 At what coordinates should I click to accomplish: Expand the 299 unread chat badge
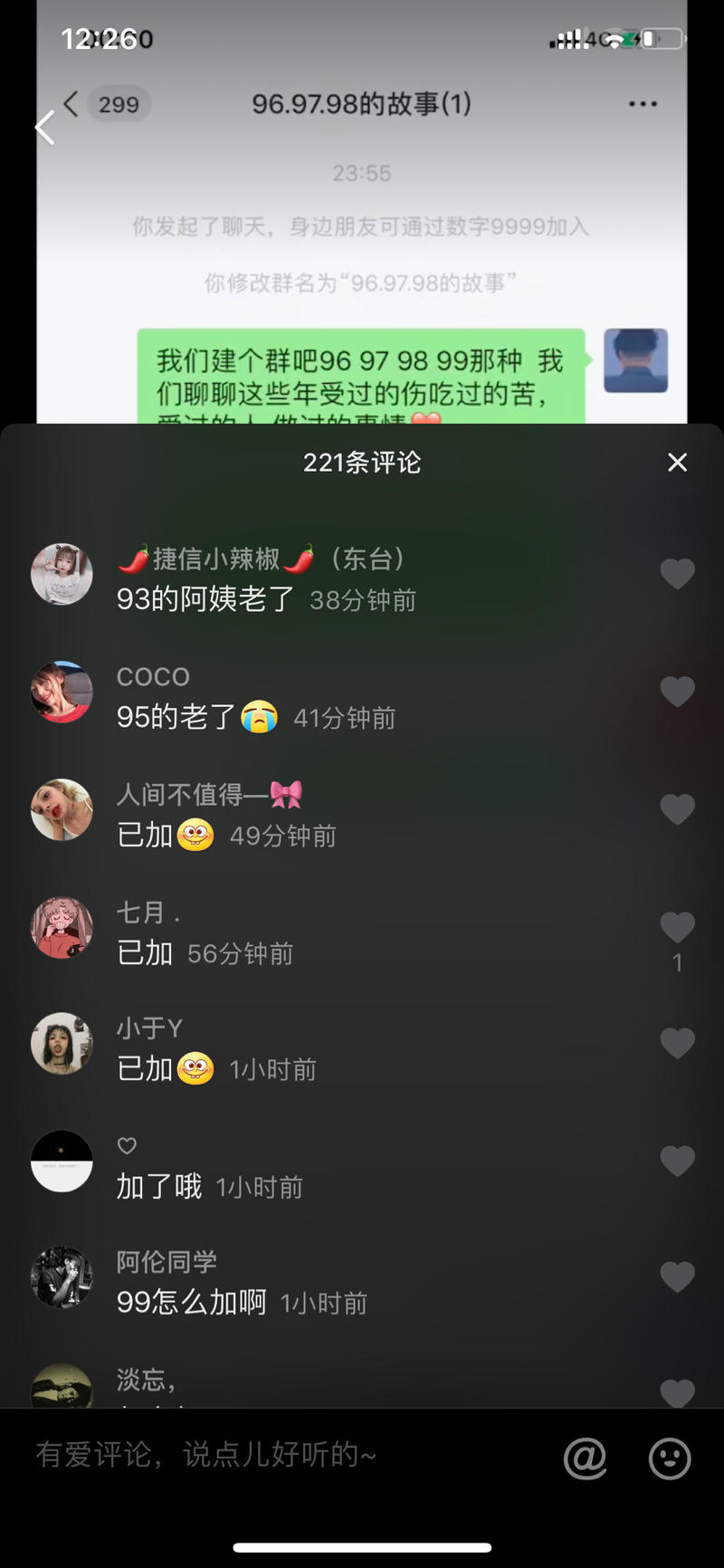(118, 104)
